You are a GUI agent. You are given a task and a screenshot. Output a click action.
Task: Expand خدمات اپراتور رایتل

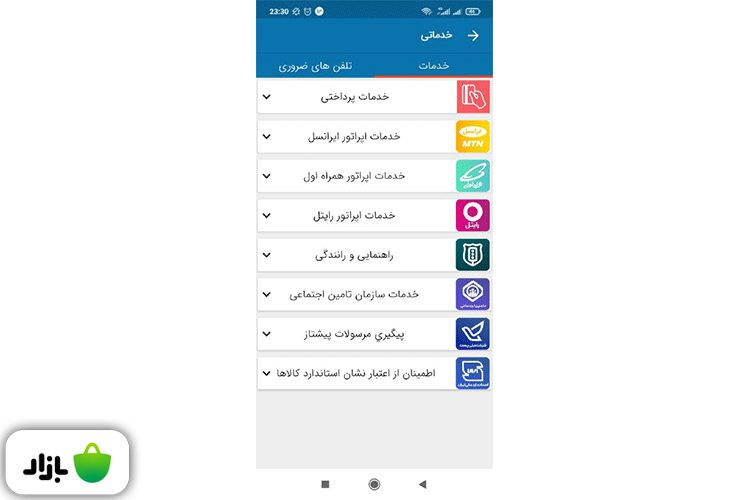(355, 215)
